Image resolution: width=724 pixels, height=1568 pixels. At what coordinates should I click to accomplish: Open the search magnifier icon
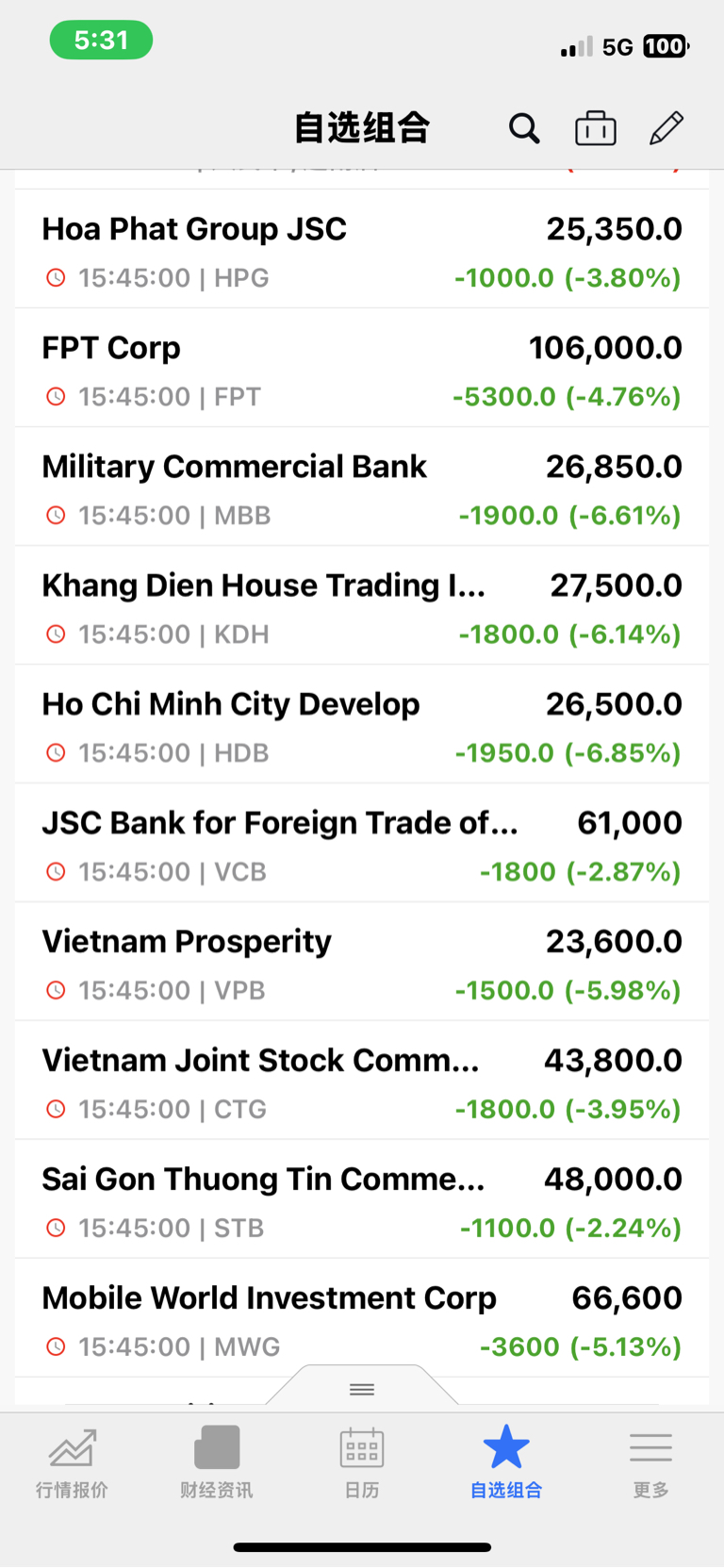(524, 127)
